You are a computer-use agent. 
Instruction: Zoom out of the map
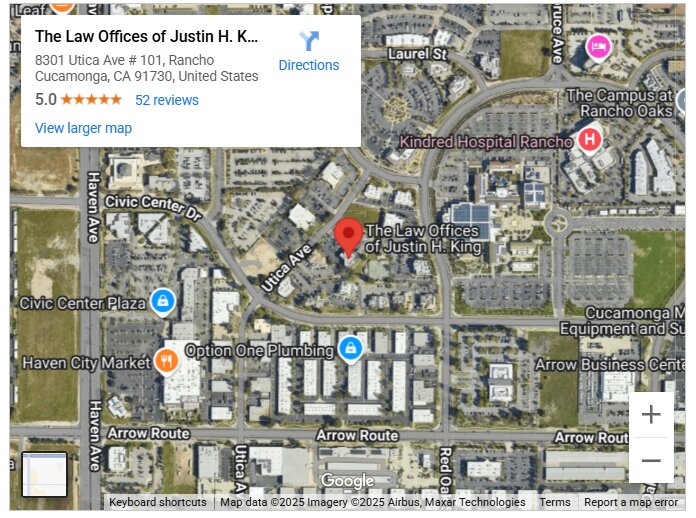(651, 461)
